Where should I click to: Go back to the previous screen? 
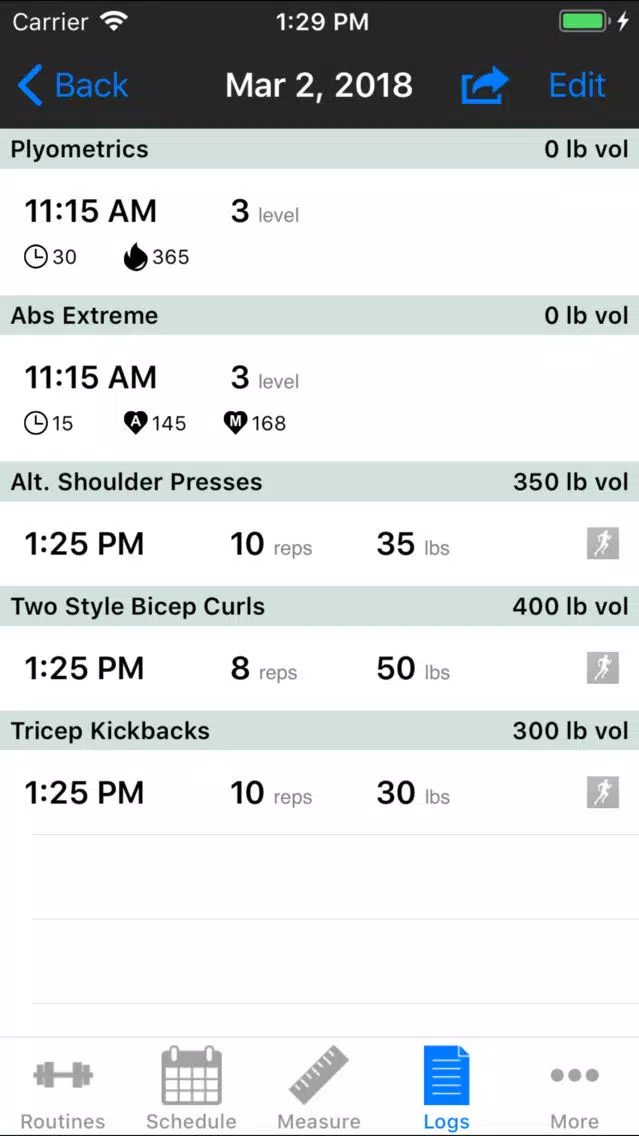coord(72,85)
